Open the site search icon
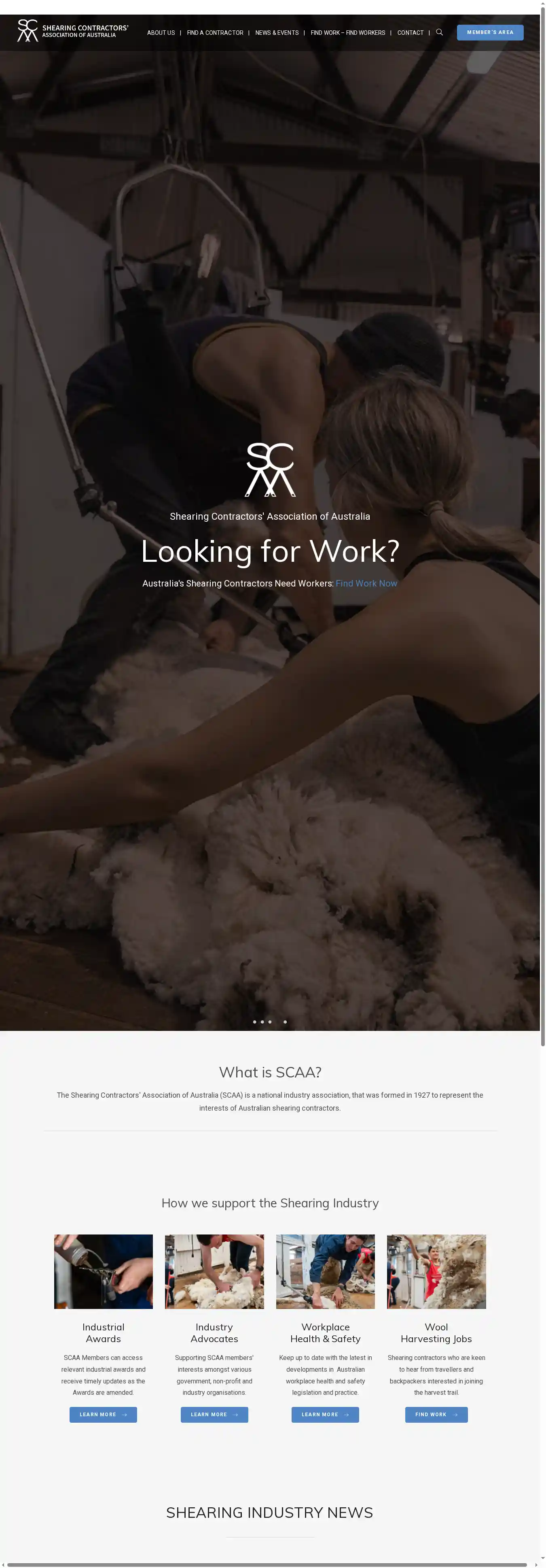Viewport: 546px width, 1568px height. point(439,32)
